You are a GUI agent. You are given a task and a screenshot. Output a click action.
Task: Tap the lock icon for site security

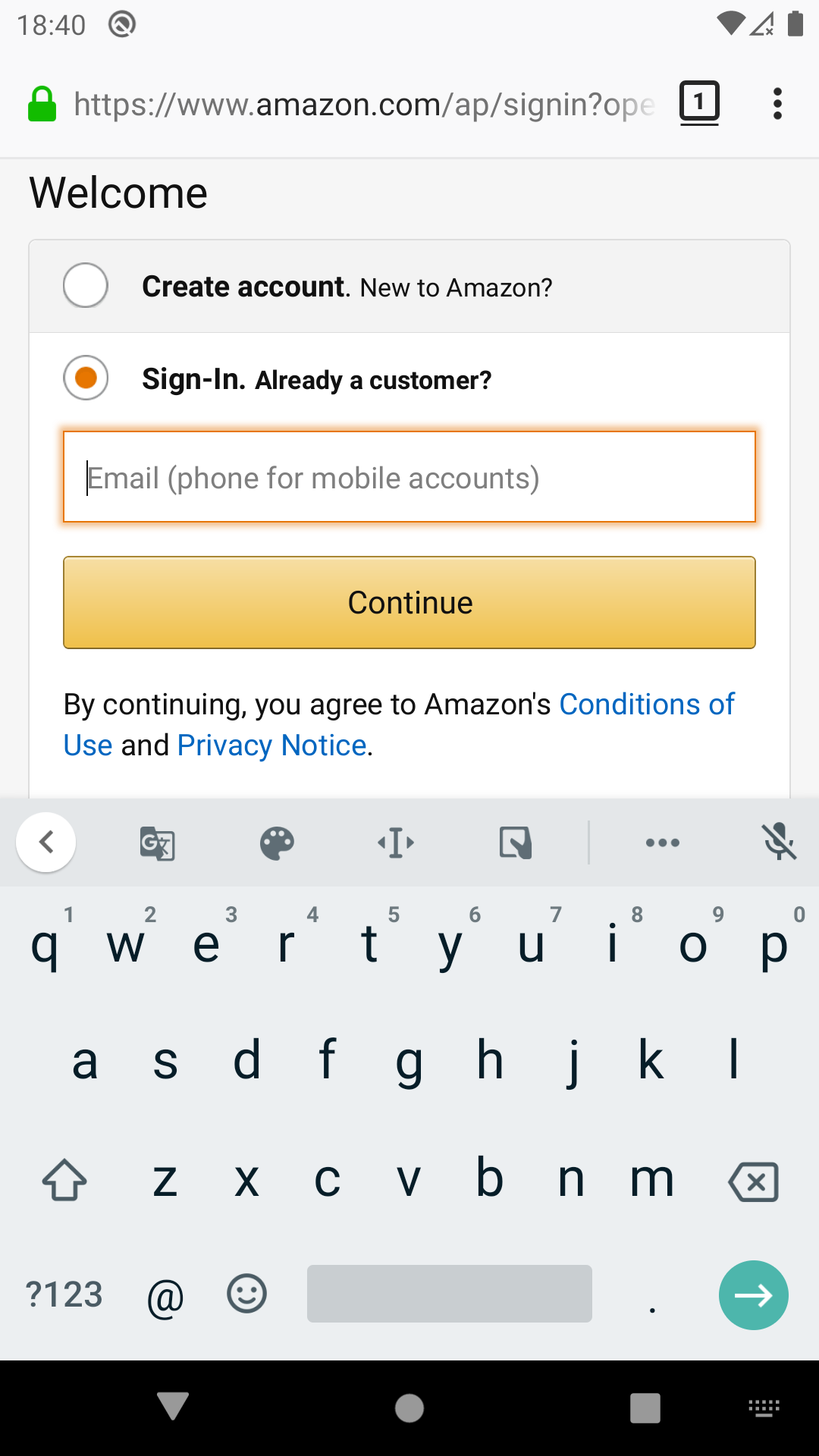(42, 105)
